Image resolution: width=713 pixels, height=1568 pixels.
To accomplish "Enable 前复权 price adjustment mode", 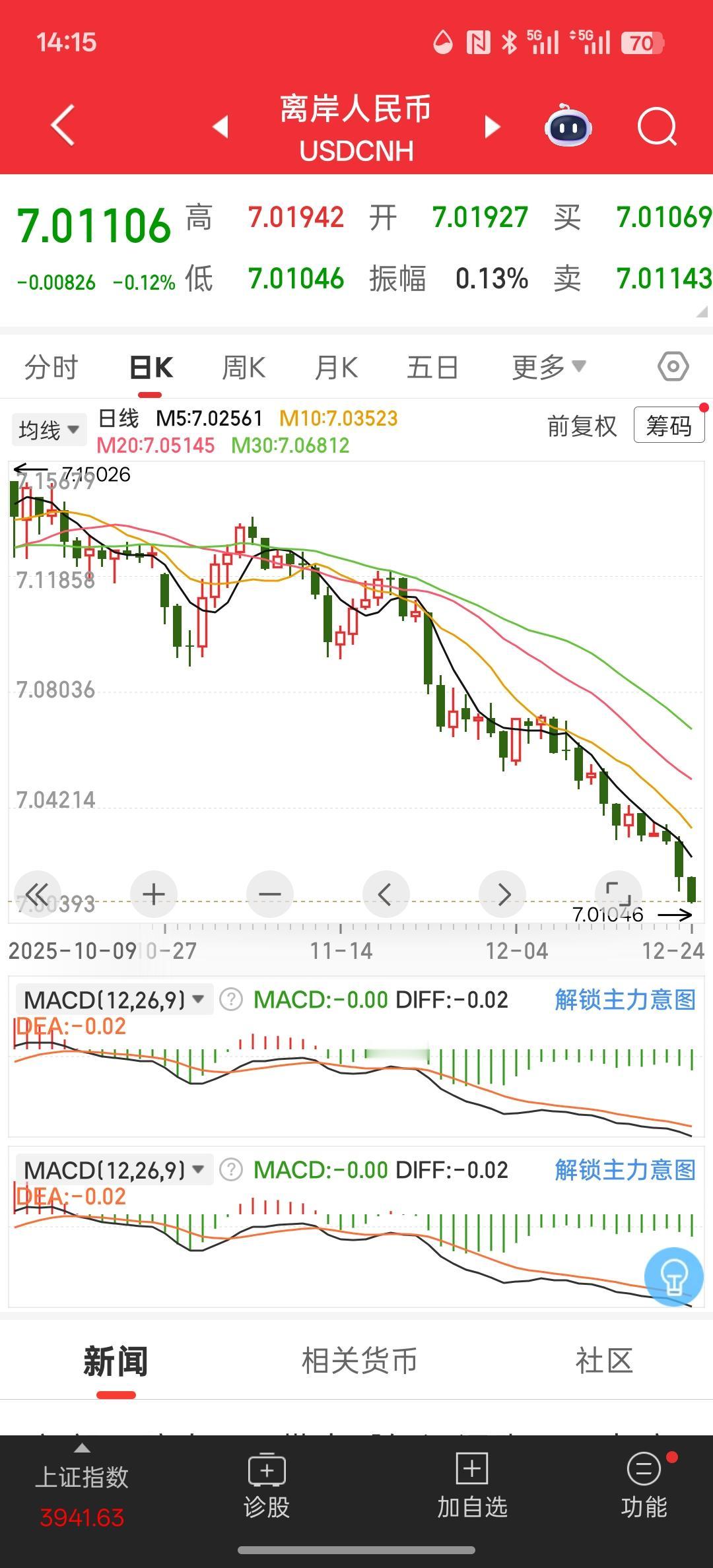I will click(582, 427).
